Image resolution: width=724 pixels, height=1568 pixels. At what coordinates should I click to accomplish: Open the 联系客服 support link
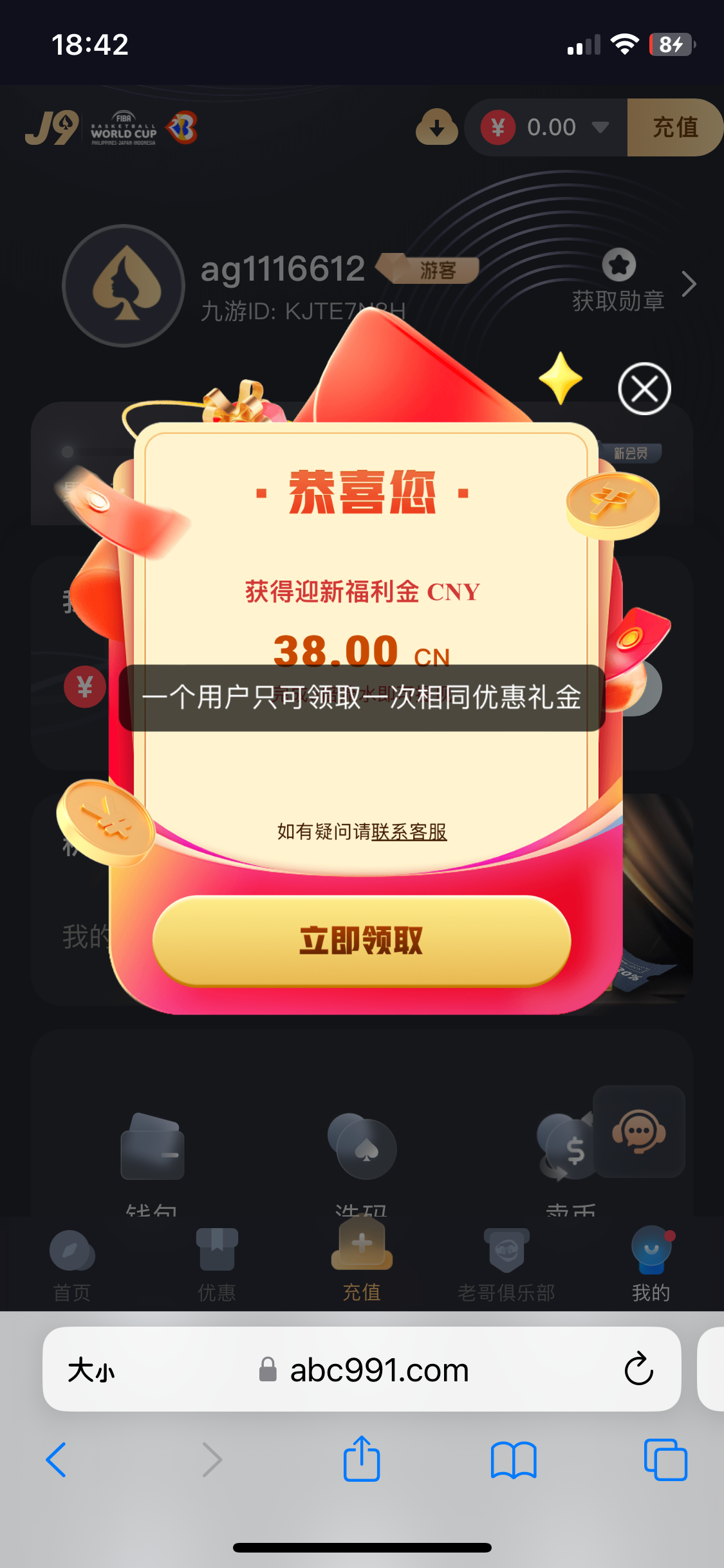pos(409,832)
